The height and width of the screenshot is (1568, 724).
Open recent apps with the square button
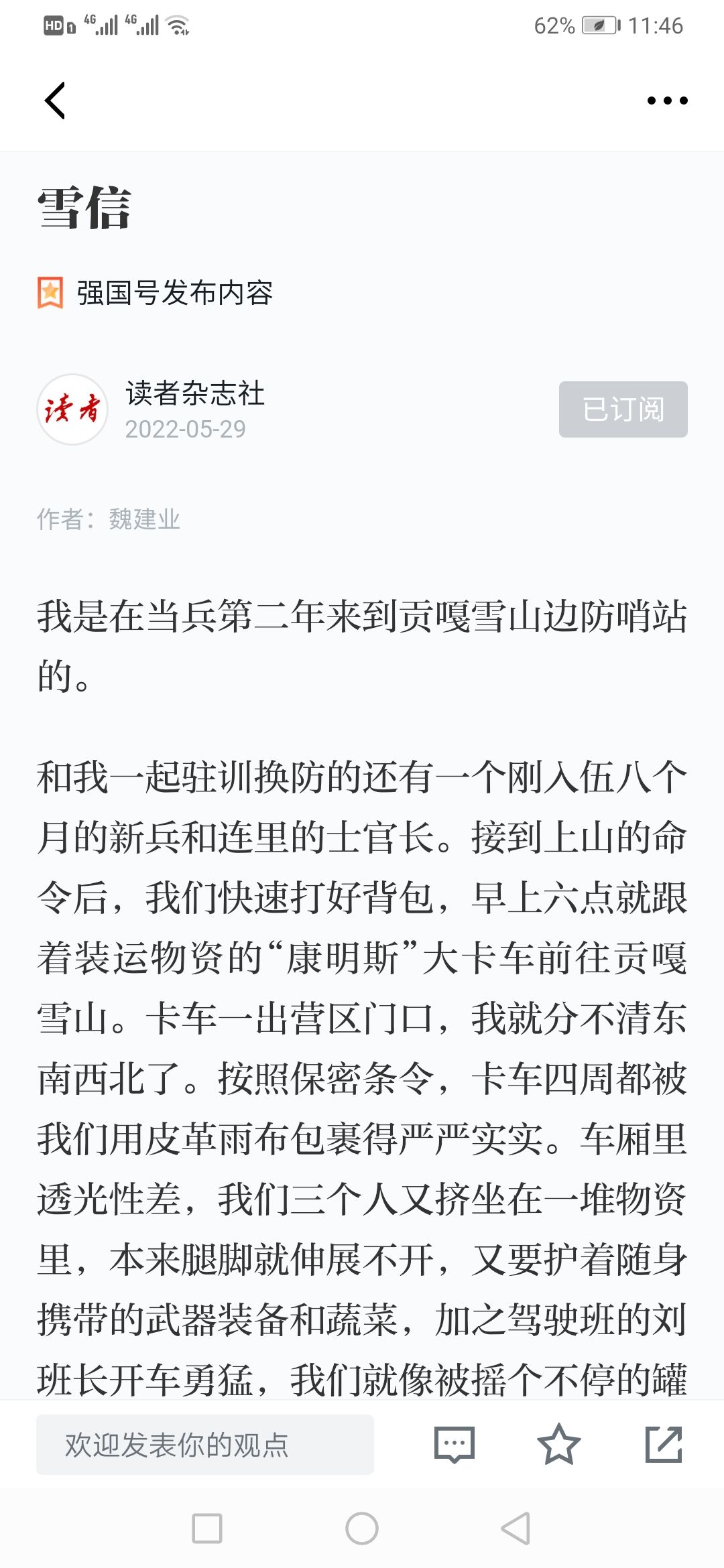(x=207, y=1528)
